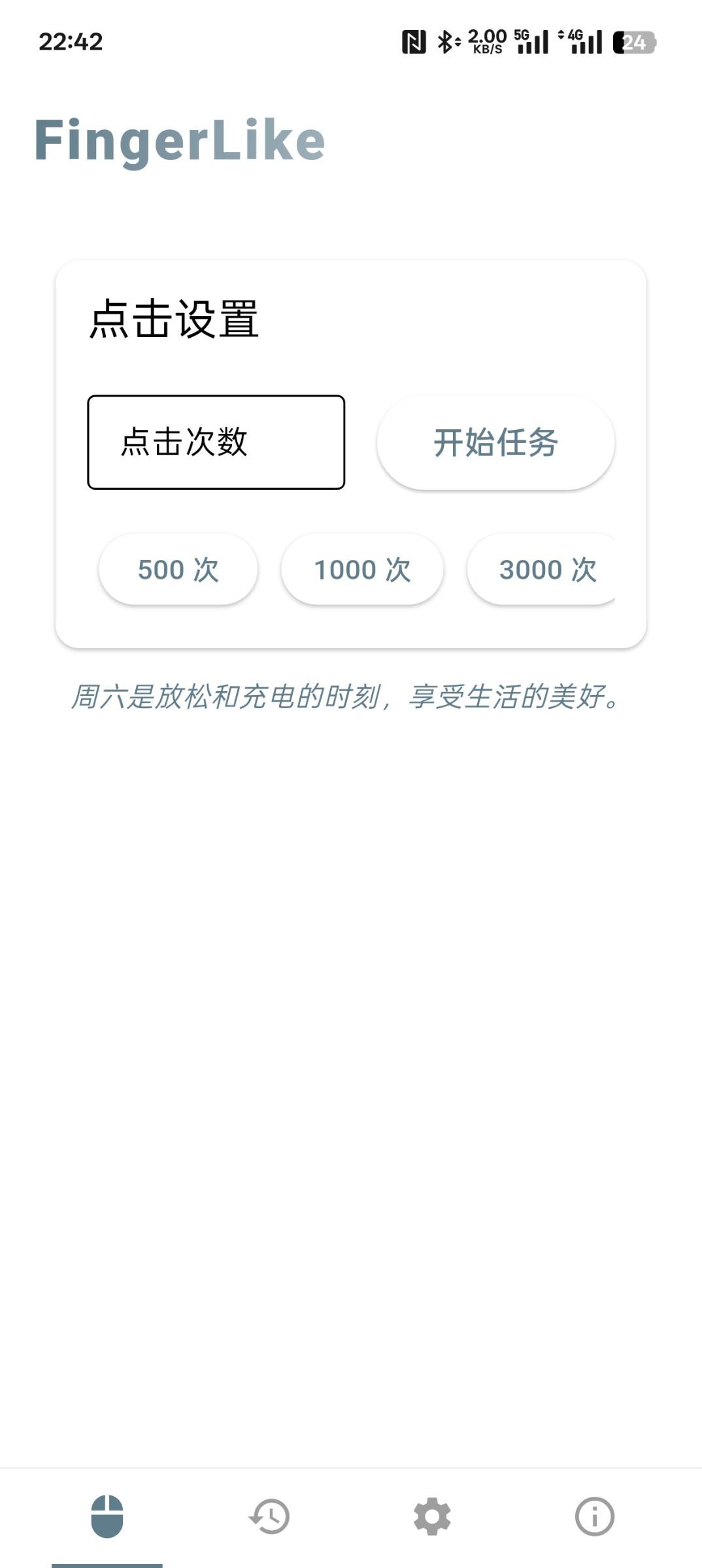Start the task with 开始任务 button
Screen dimensions: 702x1568
(x=495, y=442)
